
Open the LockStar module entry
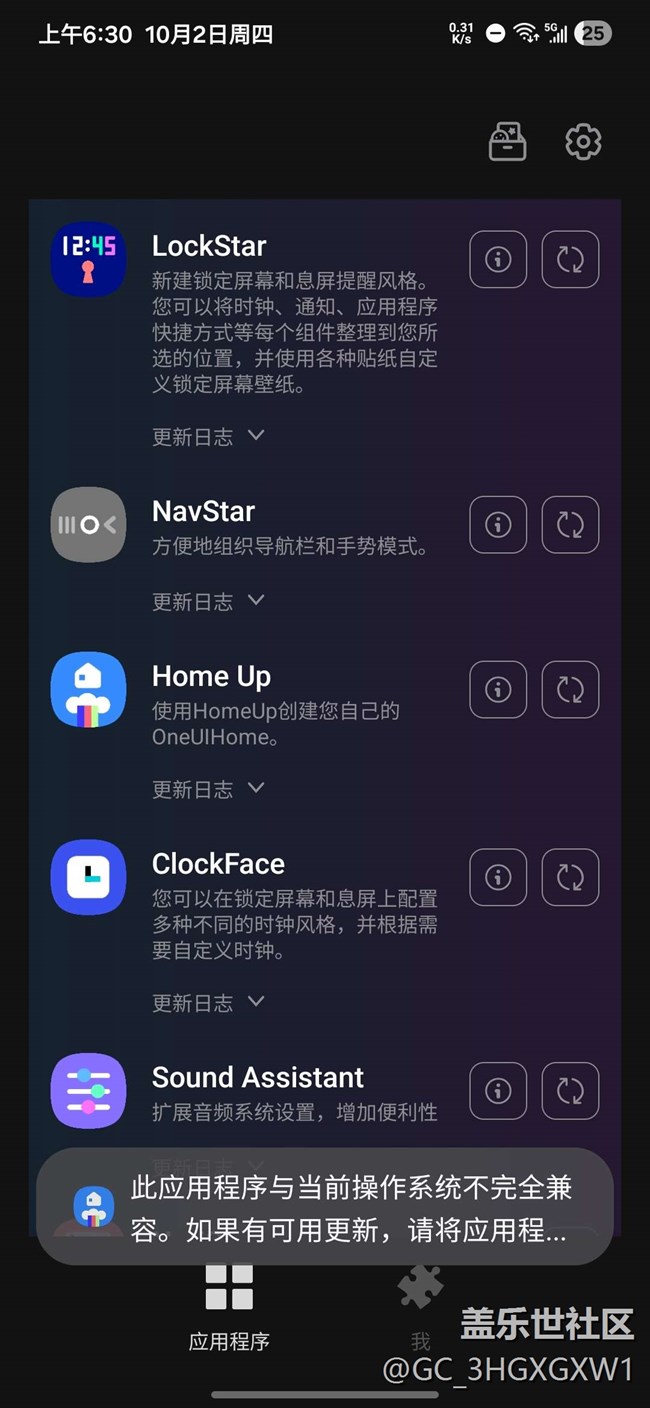click(209, 246)
